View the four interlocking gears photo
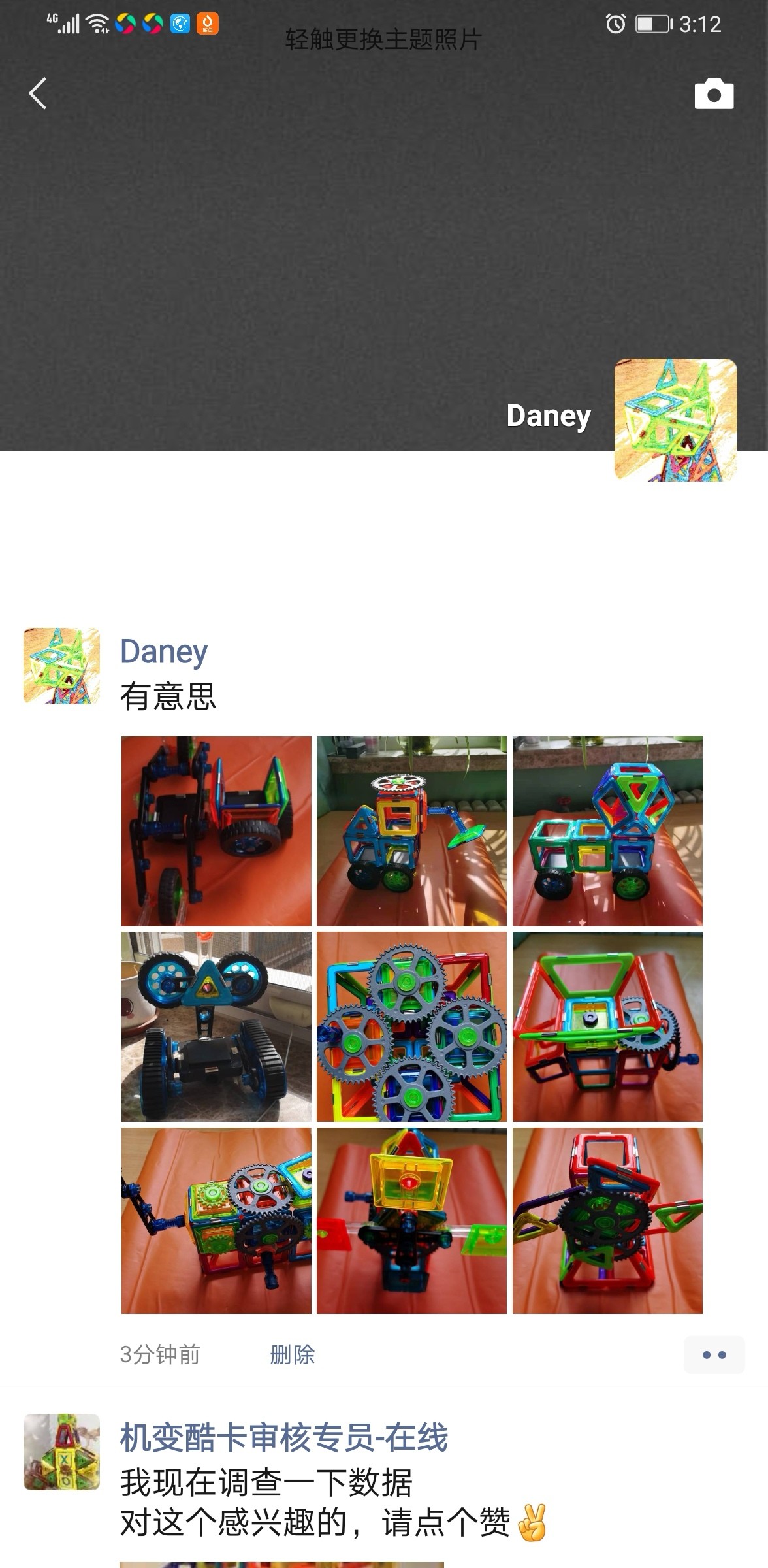The height and width of the screenshot is (1568, 768). coord(411,1026)
